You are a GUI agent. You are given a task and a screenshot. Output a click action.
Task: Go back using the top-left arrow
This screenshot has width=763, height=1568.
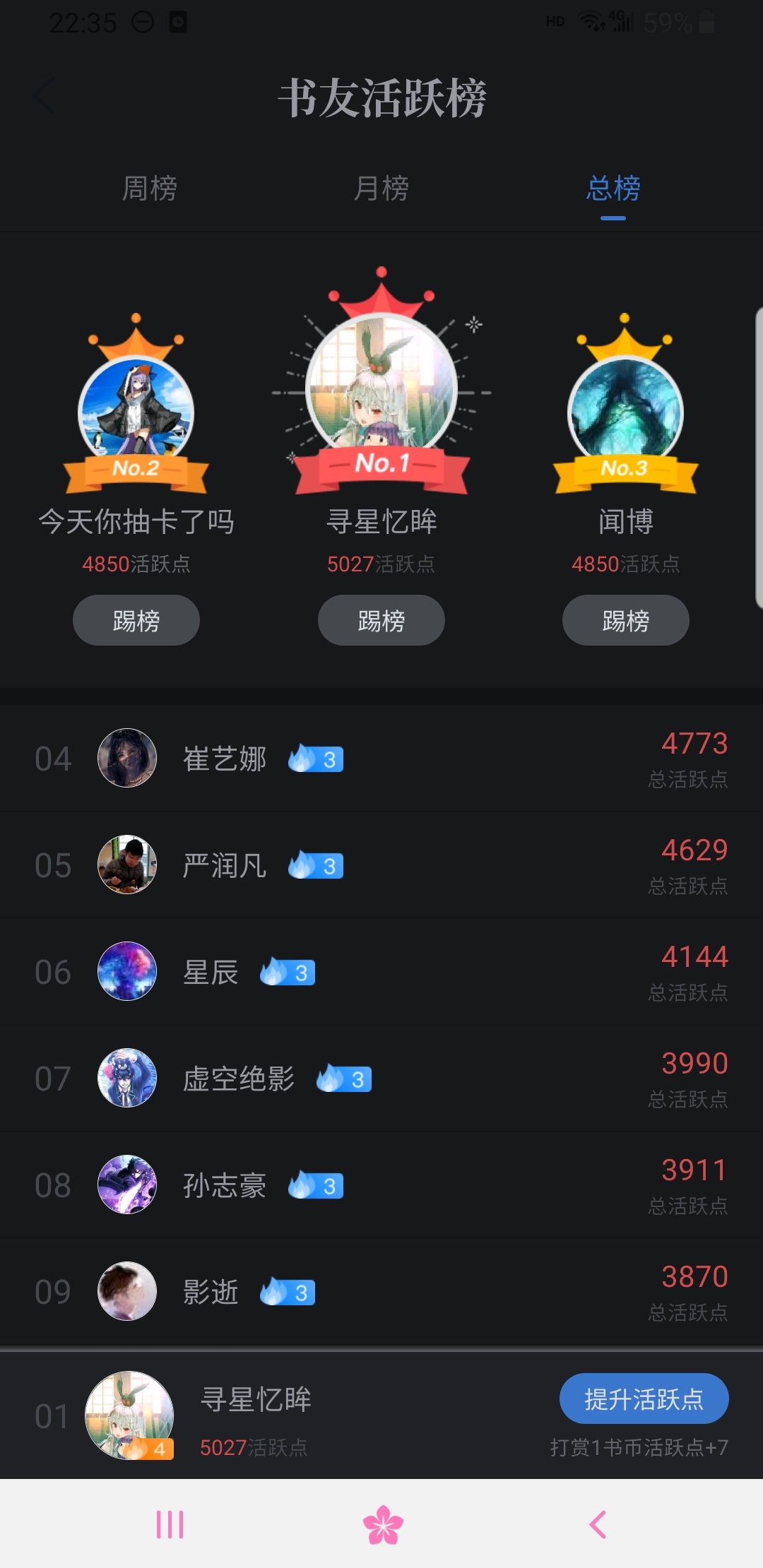point(45,97)
